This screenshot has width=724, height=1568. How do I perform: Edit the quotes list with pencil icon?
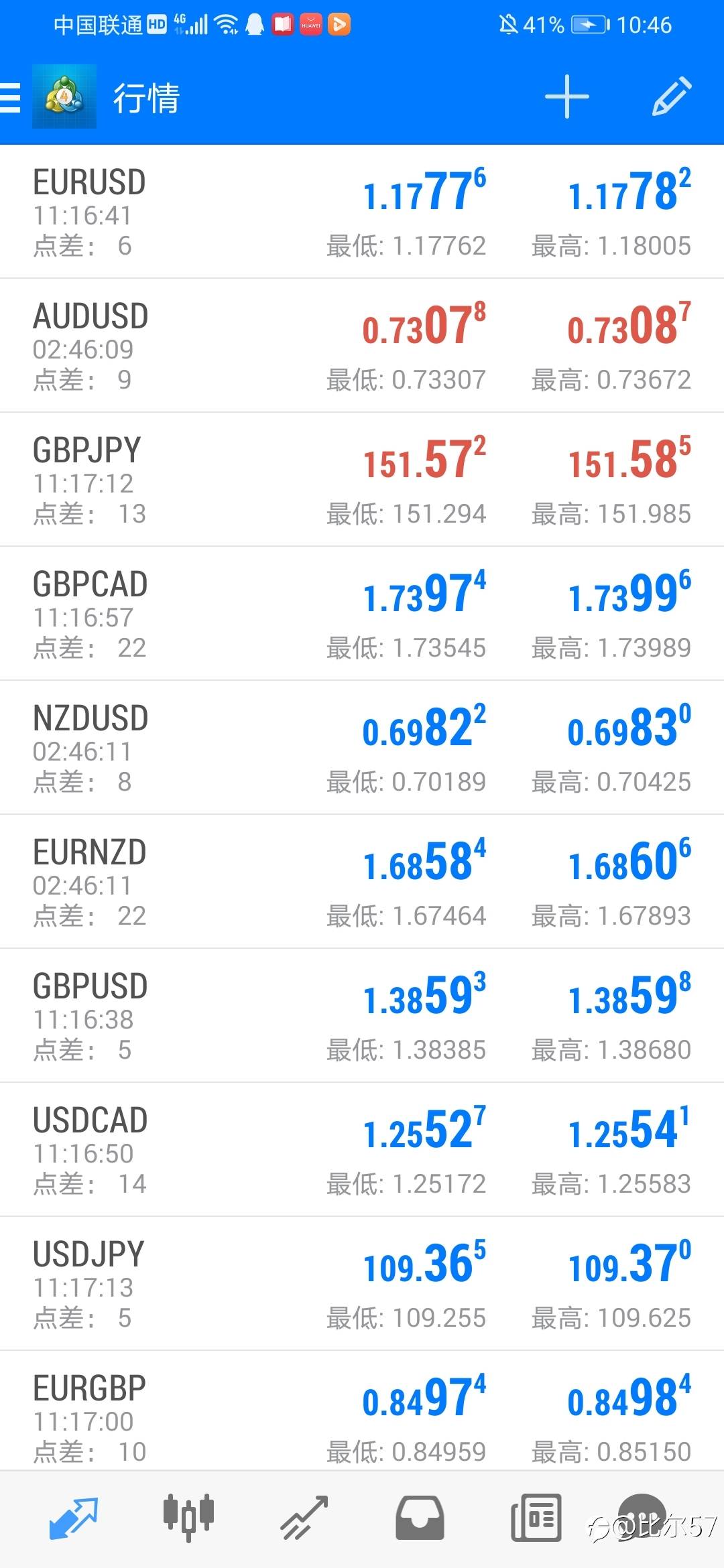(x=672, y=96)
